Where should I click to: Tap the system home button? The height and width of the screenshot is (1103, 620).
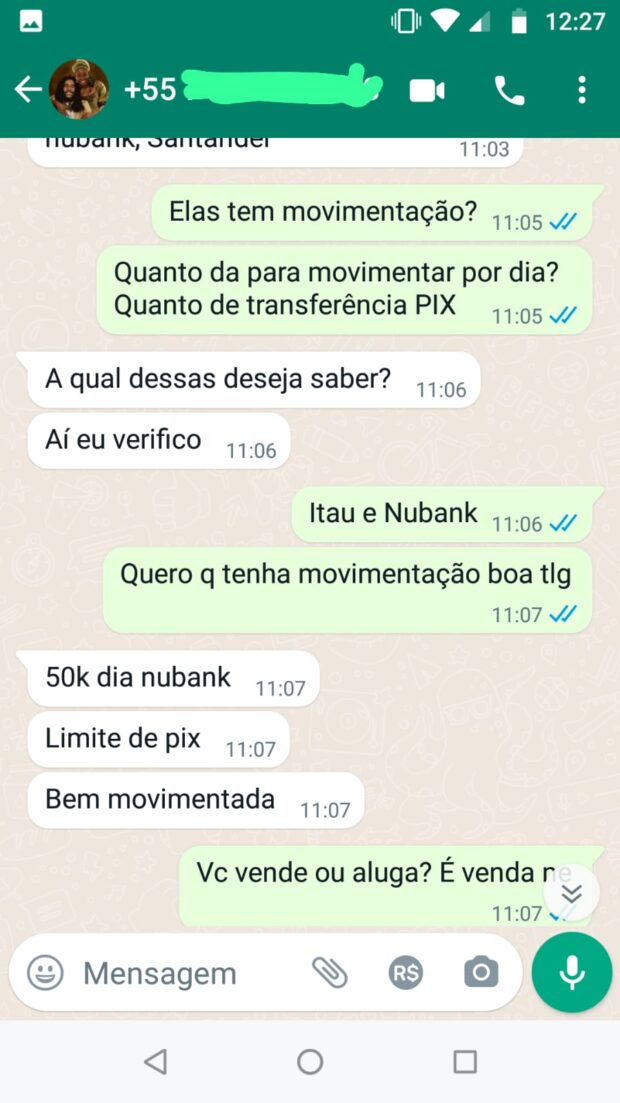click(310, 1061)
